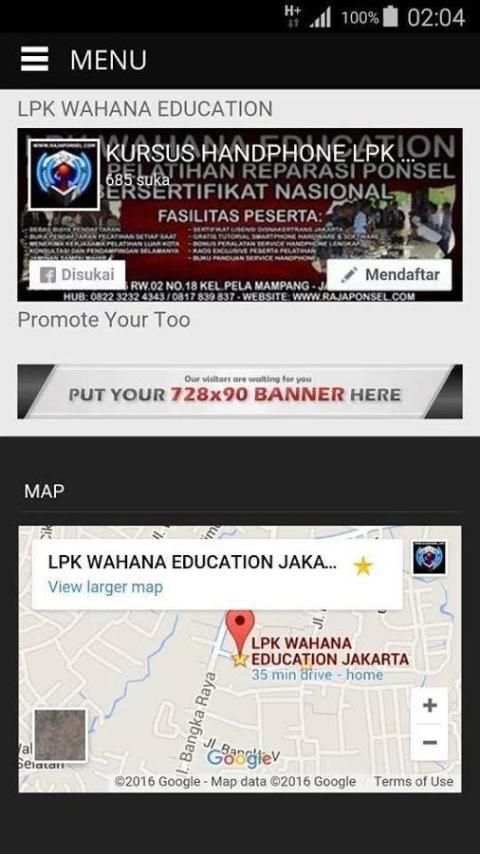This screenshot has width=480, height=854.
Task: Tap the Mendaftar sign-up button
Action: tap(389, 274)
